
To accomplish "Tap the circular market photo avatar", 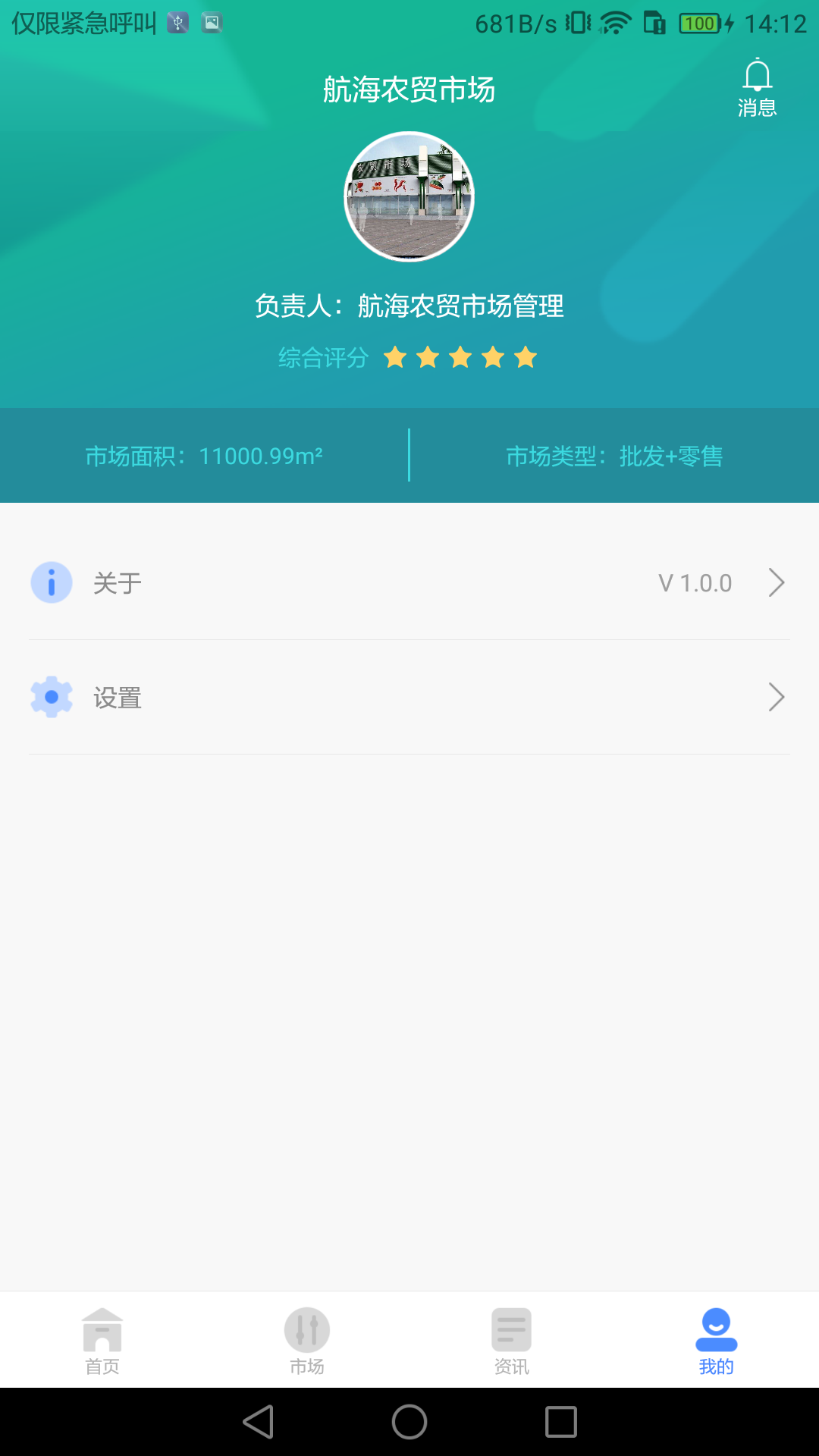I will pos(409,196).
